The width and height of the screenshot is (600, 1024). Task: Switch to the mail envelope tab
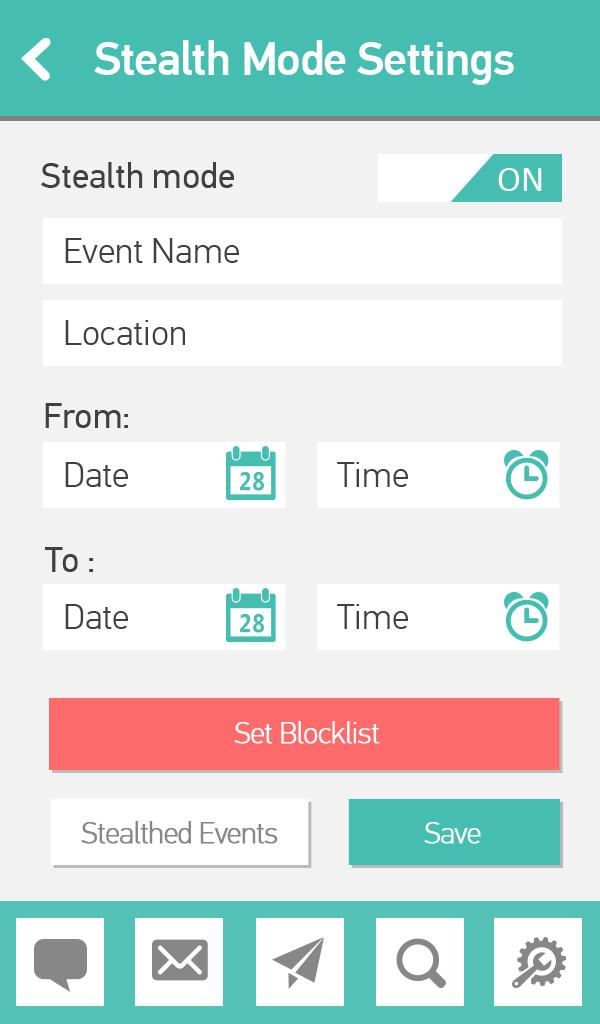click(179, 962)
